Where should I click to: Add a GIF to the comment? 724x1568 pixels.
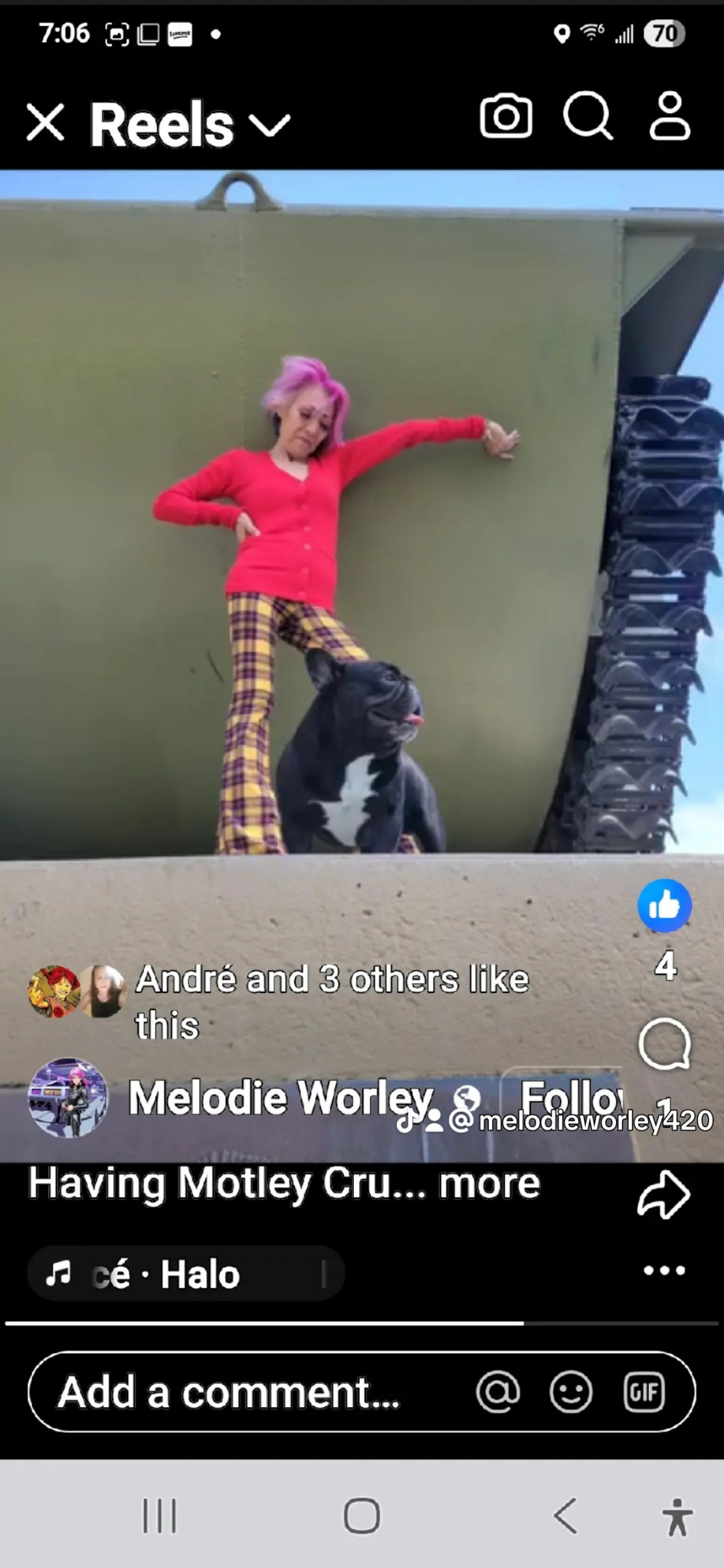pyautogui.click(x=644, y=1392)
